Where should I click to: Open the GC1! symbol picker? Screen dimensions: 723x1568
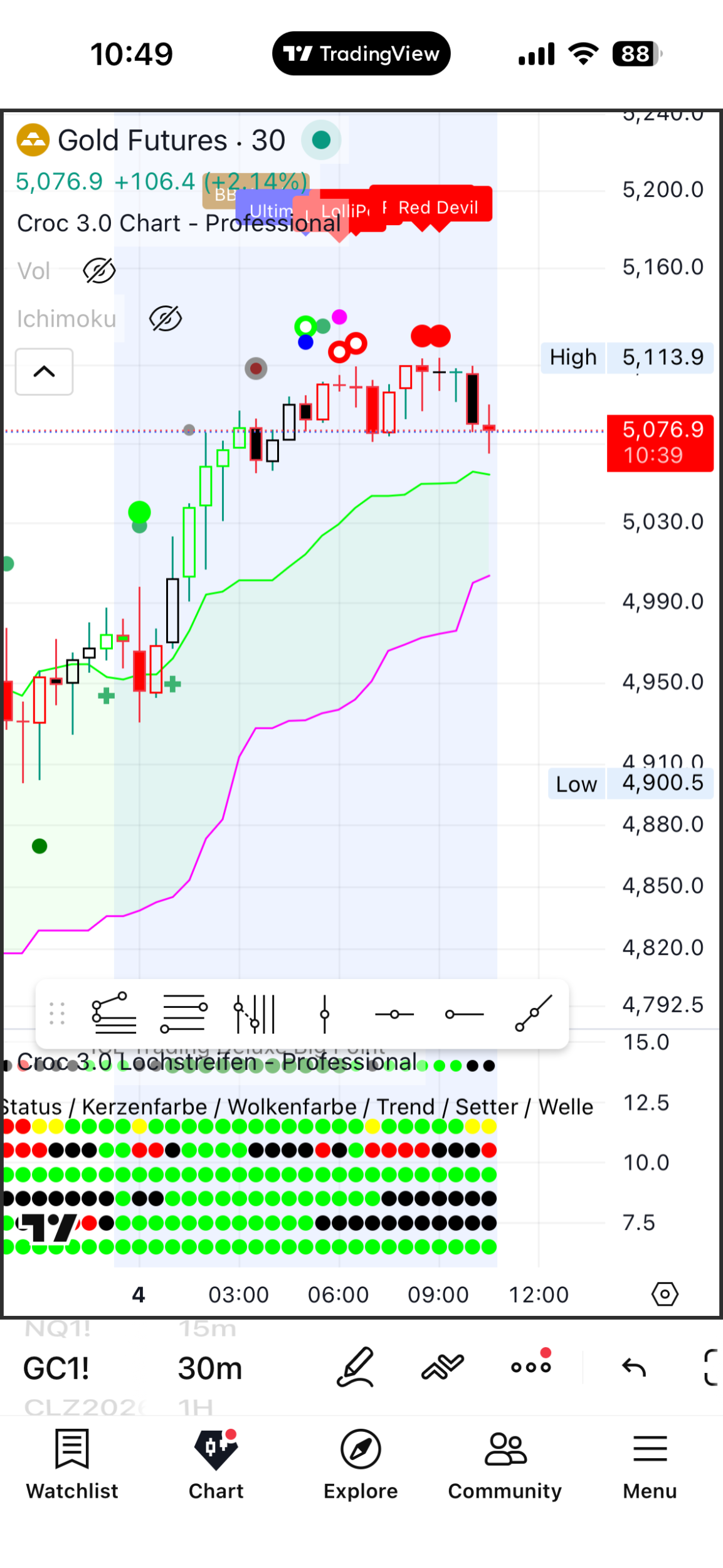pyautogui.click(x=56, y=1368)
